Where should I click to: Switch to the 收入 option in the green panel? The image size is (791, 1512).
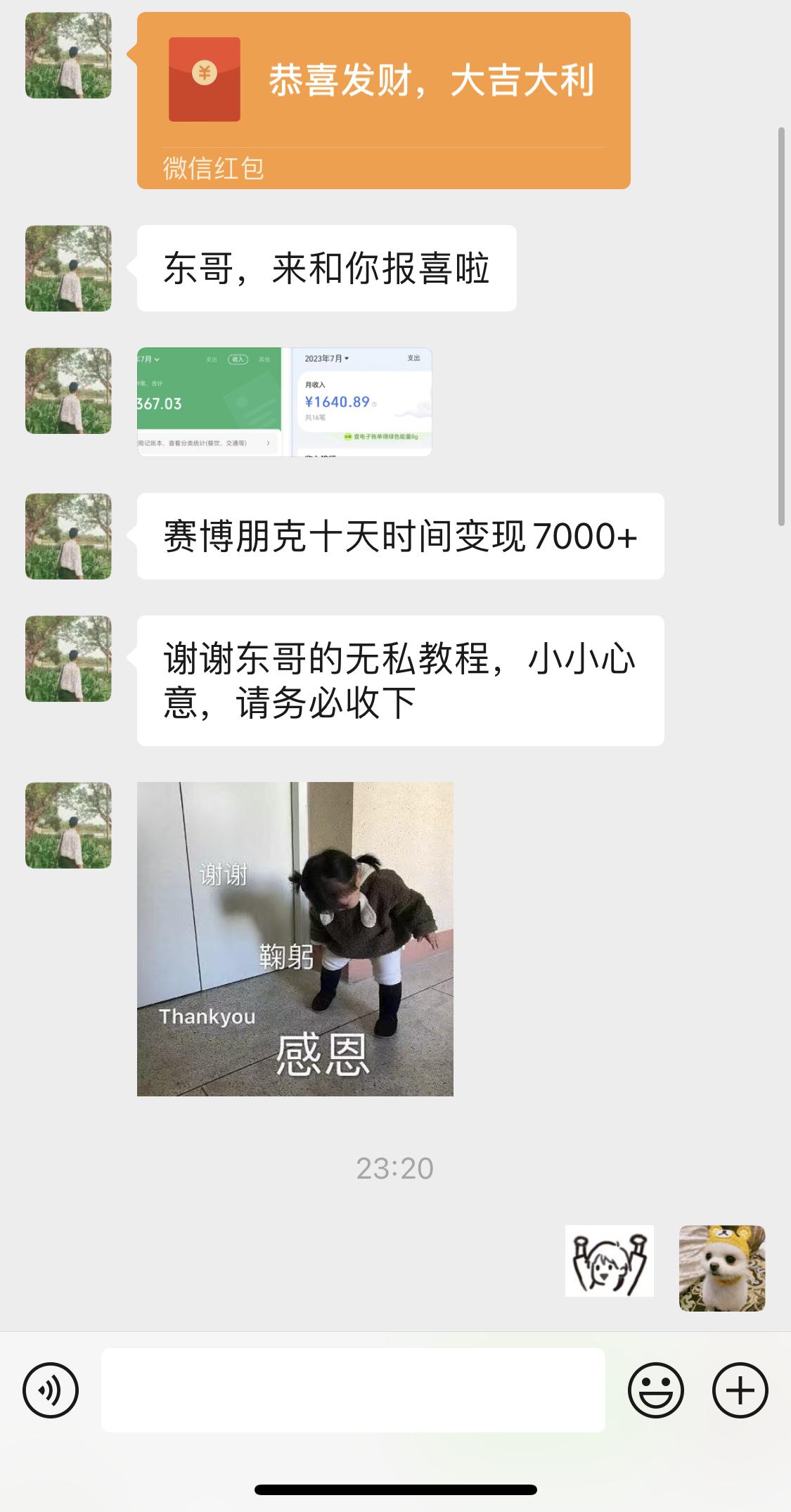click(238, 359)
